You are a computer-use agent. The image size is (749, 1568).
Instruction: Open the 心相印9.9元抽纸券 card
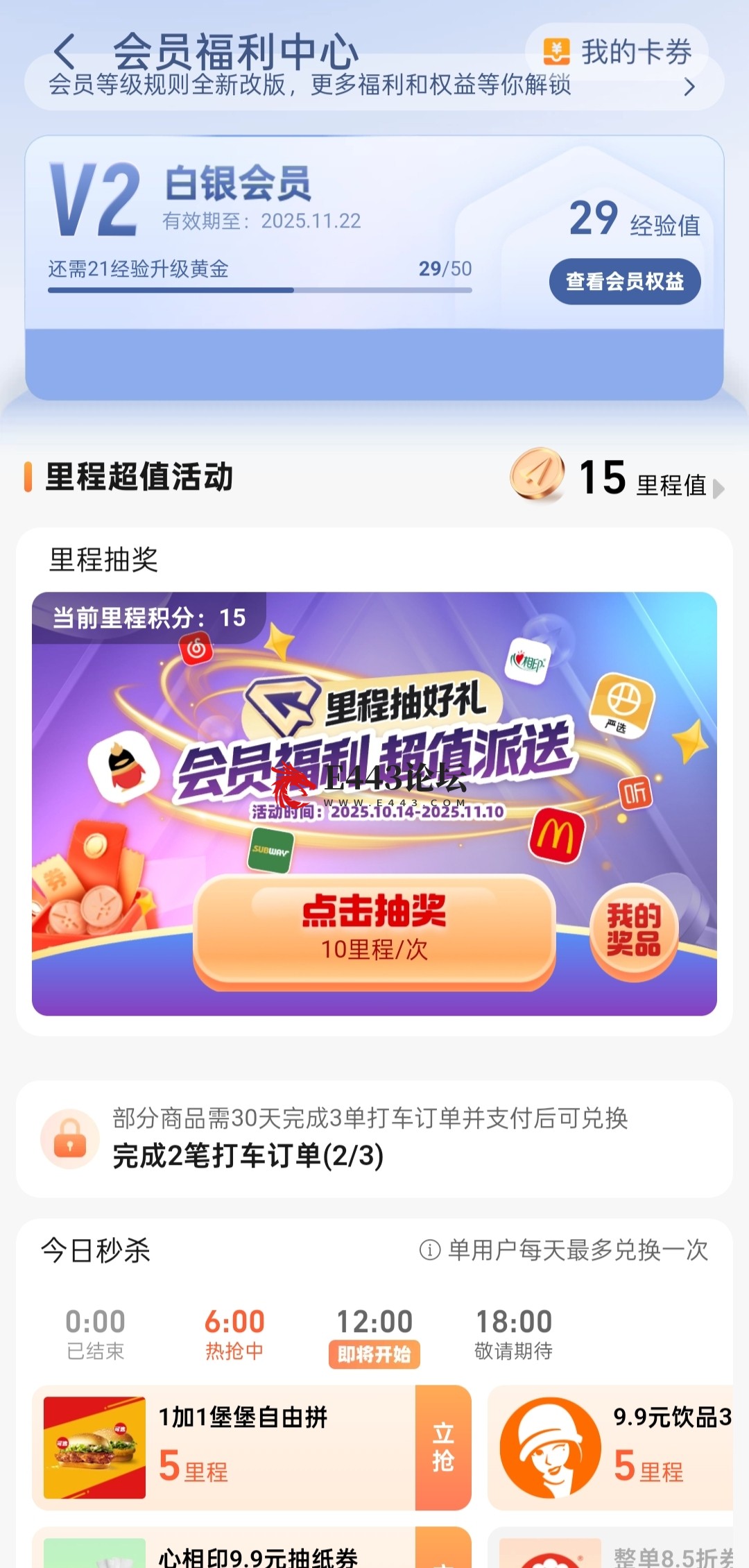229,1553
